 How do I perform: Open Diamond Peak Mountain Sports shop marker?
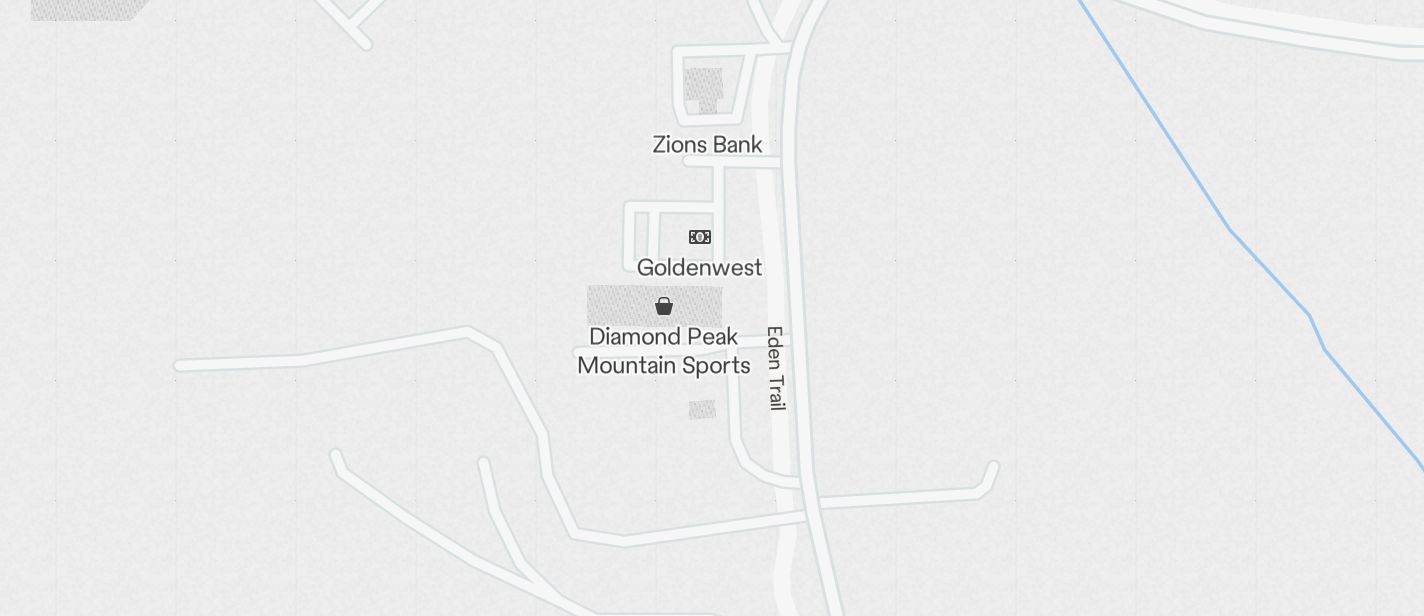664,306
